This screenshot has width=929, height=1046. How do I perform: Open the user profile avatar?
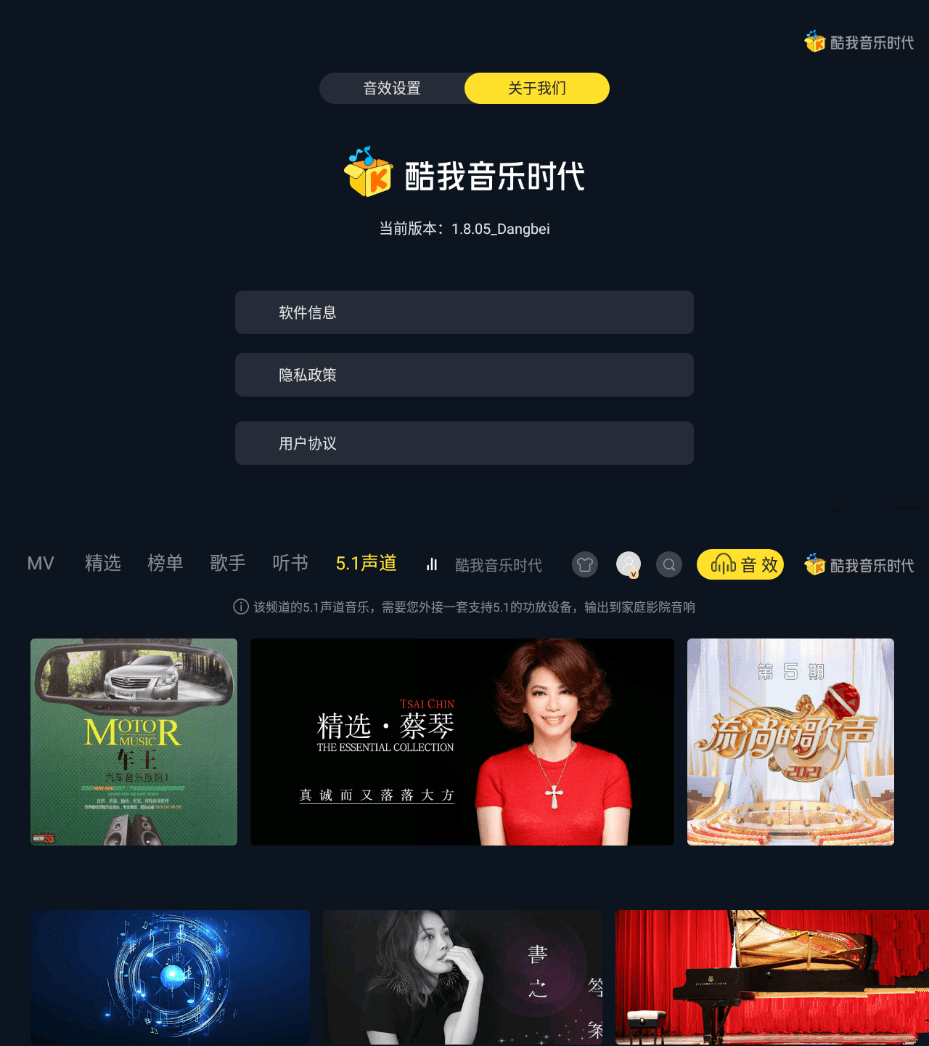[628, 565]
